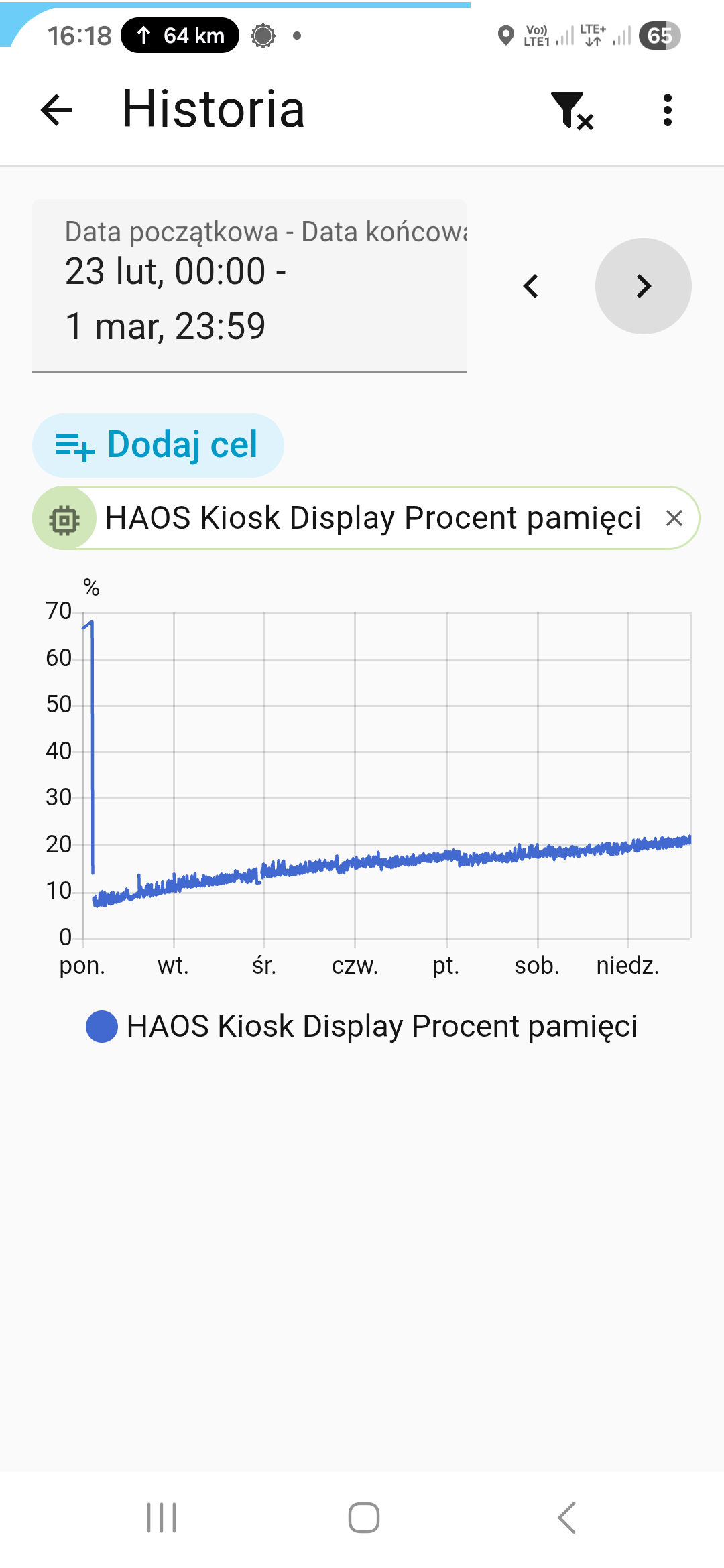Go to the next date range
Screen dimensions: 724x1568
tap(643, 286)
